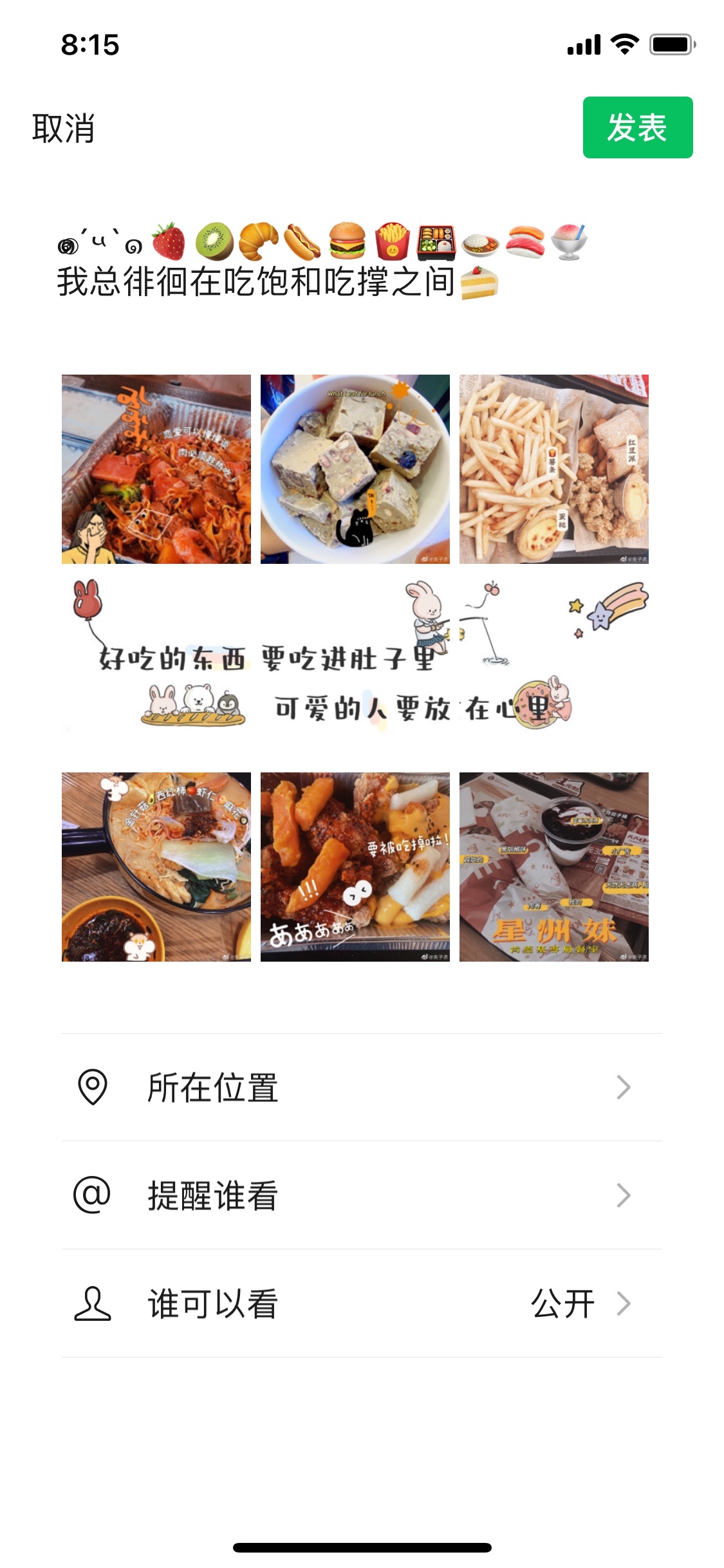Open the photo captioned 要被吃掉啦
Viewport: 724px width, 1568px height.
click(355, 866)
